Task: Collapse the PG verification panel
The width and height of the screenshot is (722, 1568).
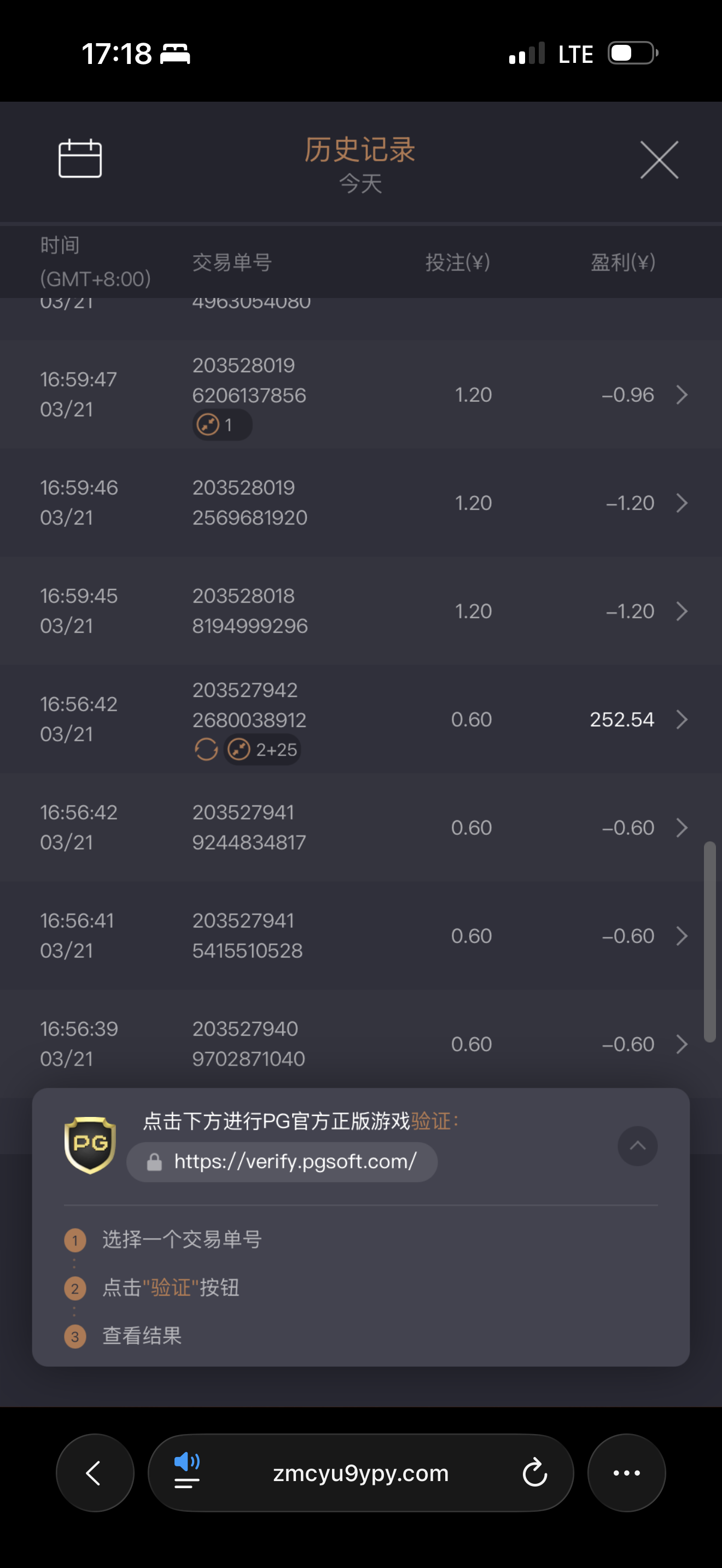Action: 637,1146
